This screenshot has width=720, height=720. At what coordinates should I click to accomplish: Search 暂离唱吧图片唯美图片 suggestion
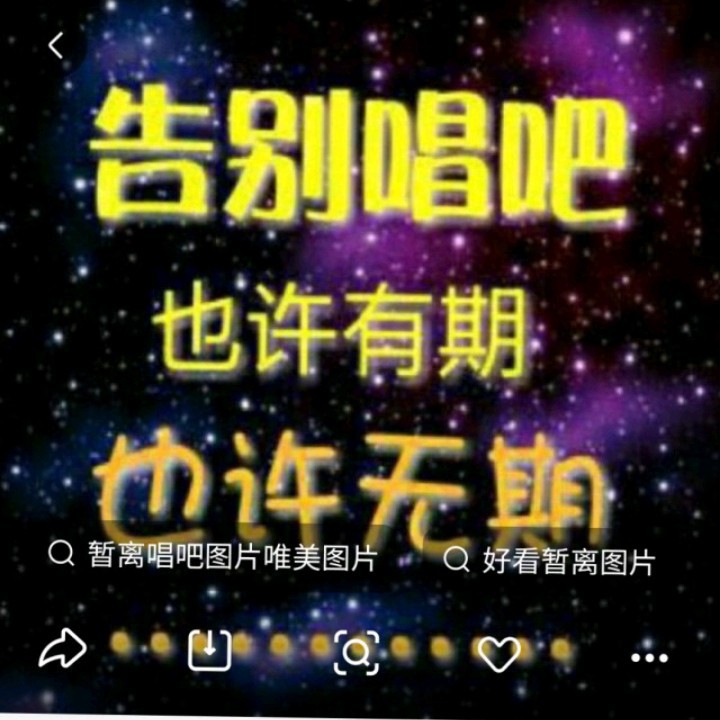pyautogui.click(x=215, y=558)
